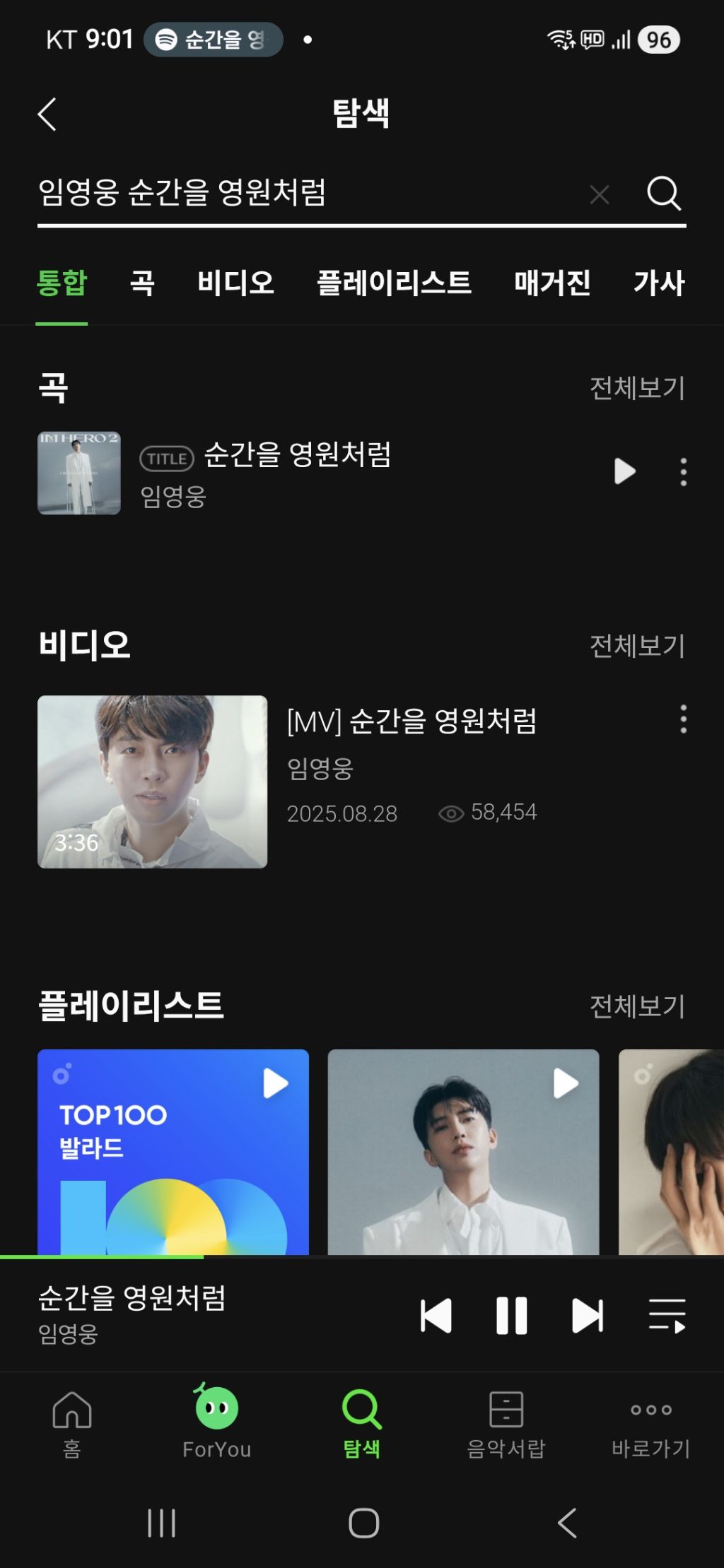Screen dimensions: 724x1568
Task: Run search with the magnifier icon
Action: pyautogui.click(x=664, y=193)
